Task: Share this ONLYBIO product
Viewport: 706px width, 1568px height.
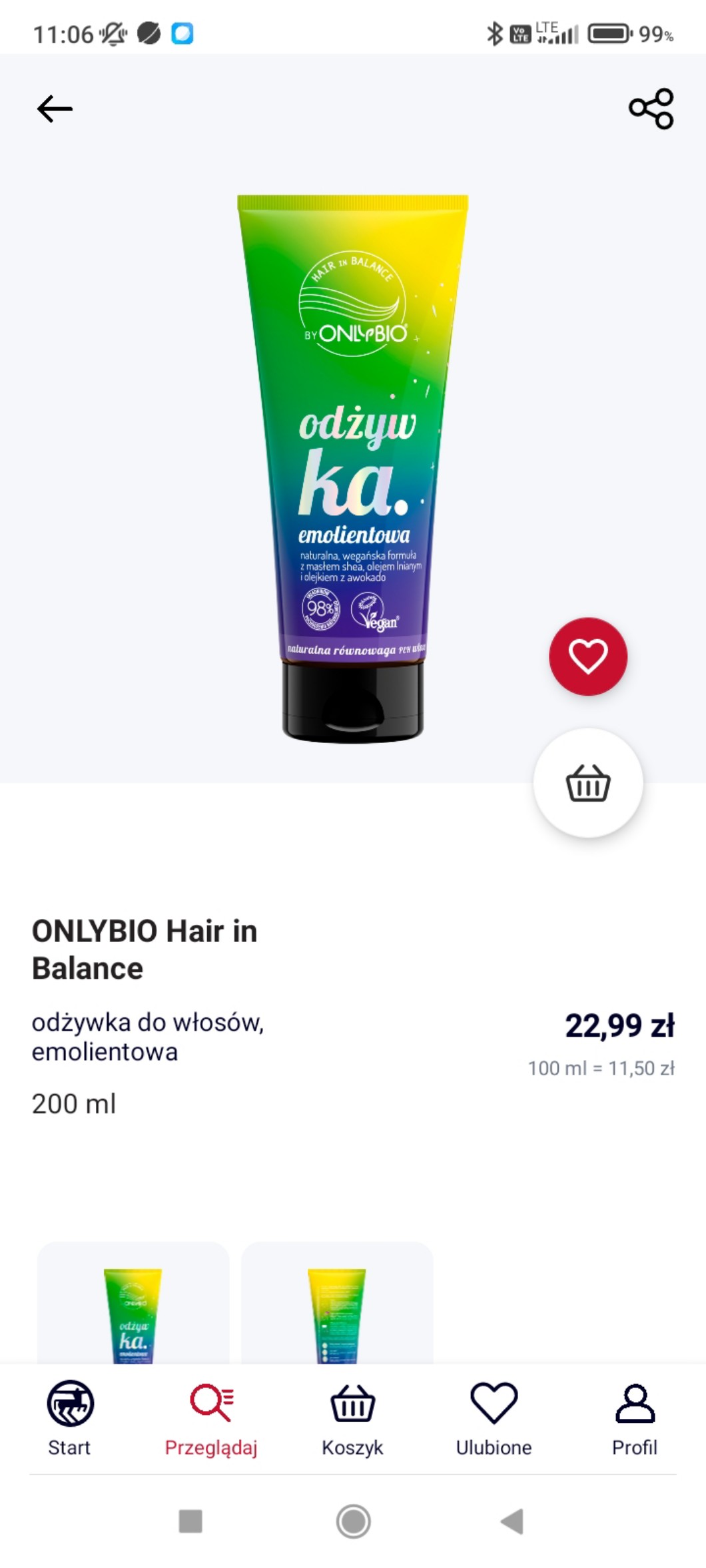Action: click(651, 109)
